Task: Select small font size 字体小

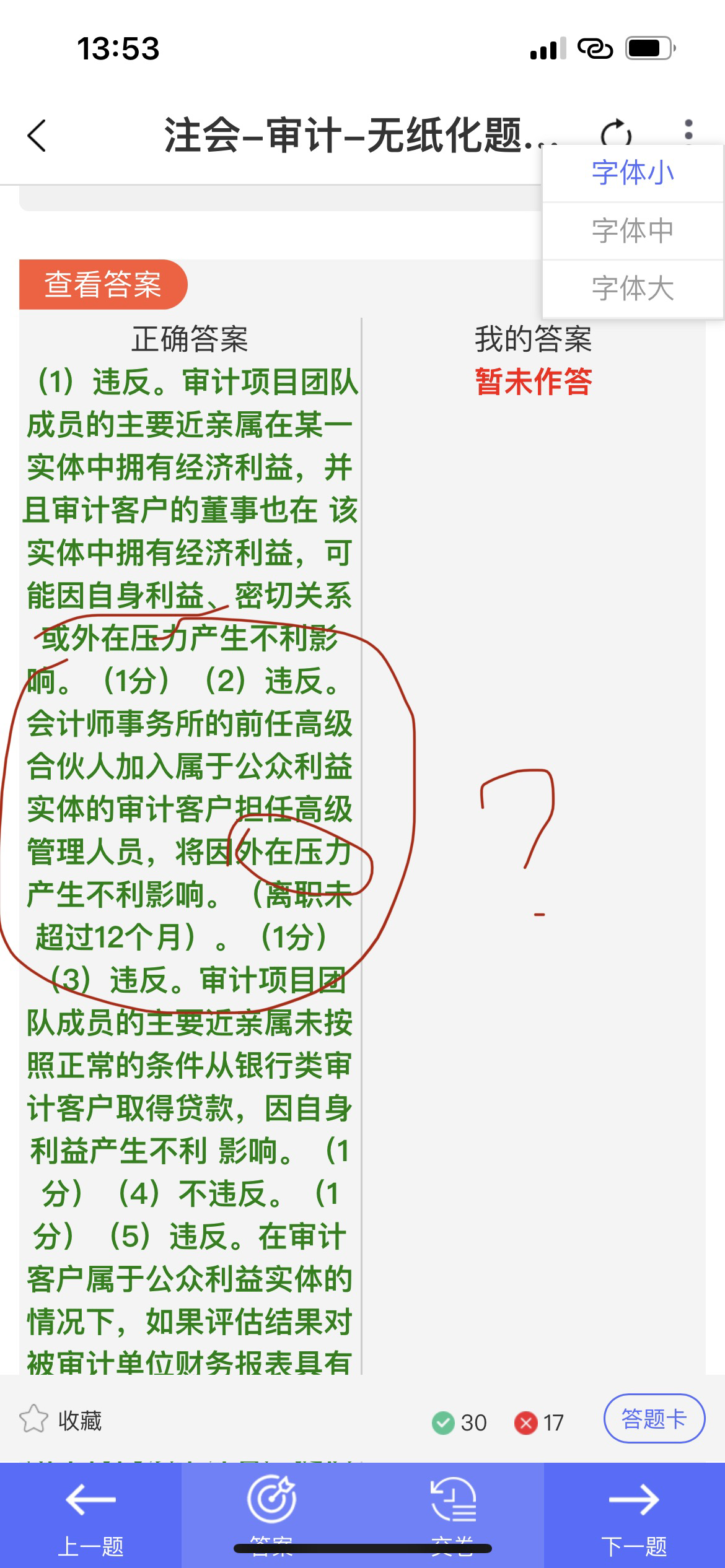Action: (633, 173)
